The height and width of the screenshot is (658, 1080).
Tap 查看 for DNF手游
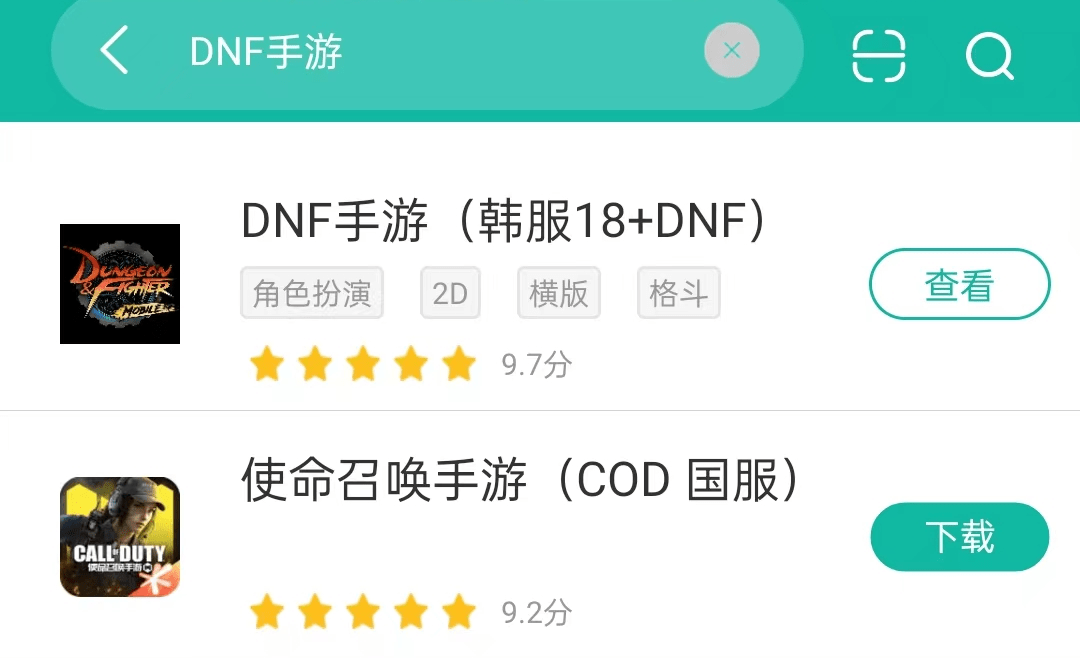point(959,285)
